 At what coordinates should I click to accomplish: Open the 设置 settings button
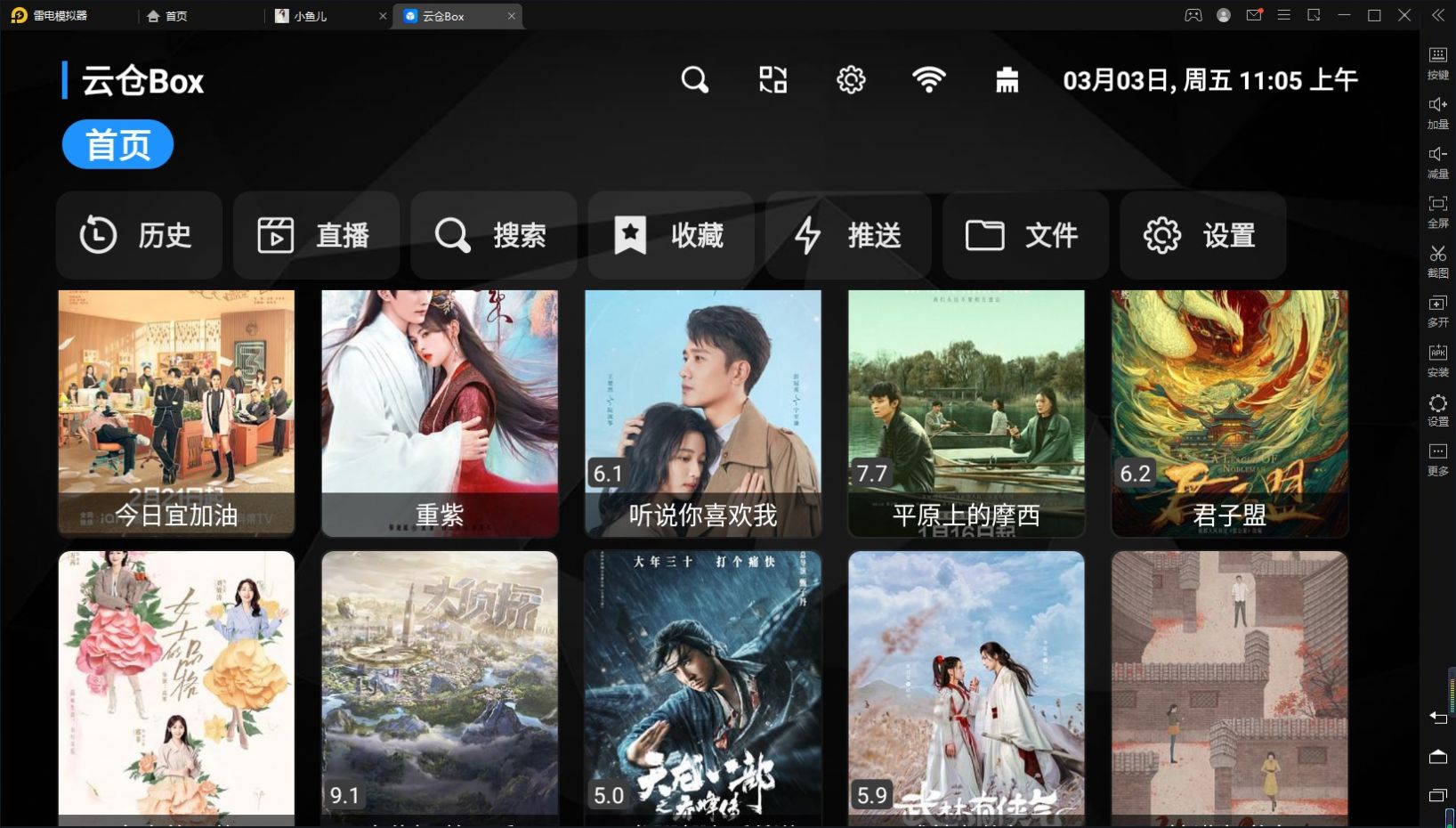click(1202, 235)
